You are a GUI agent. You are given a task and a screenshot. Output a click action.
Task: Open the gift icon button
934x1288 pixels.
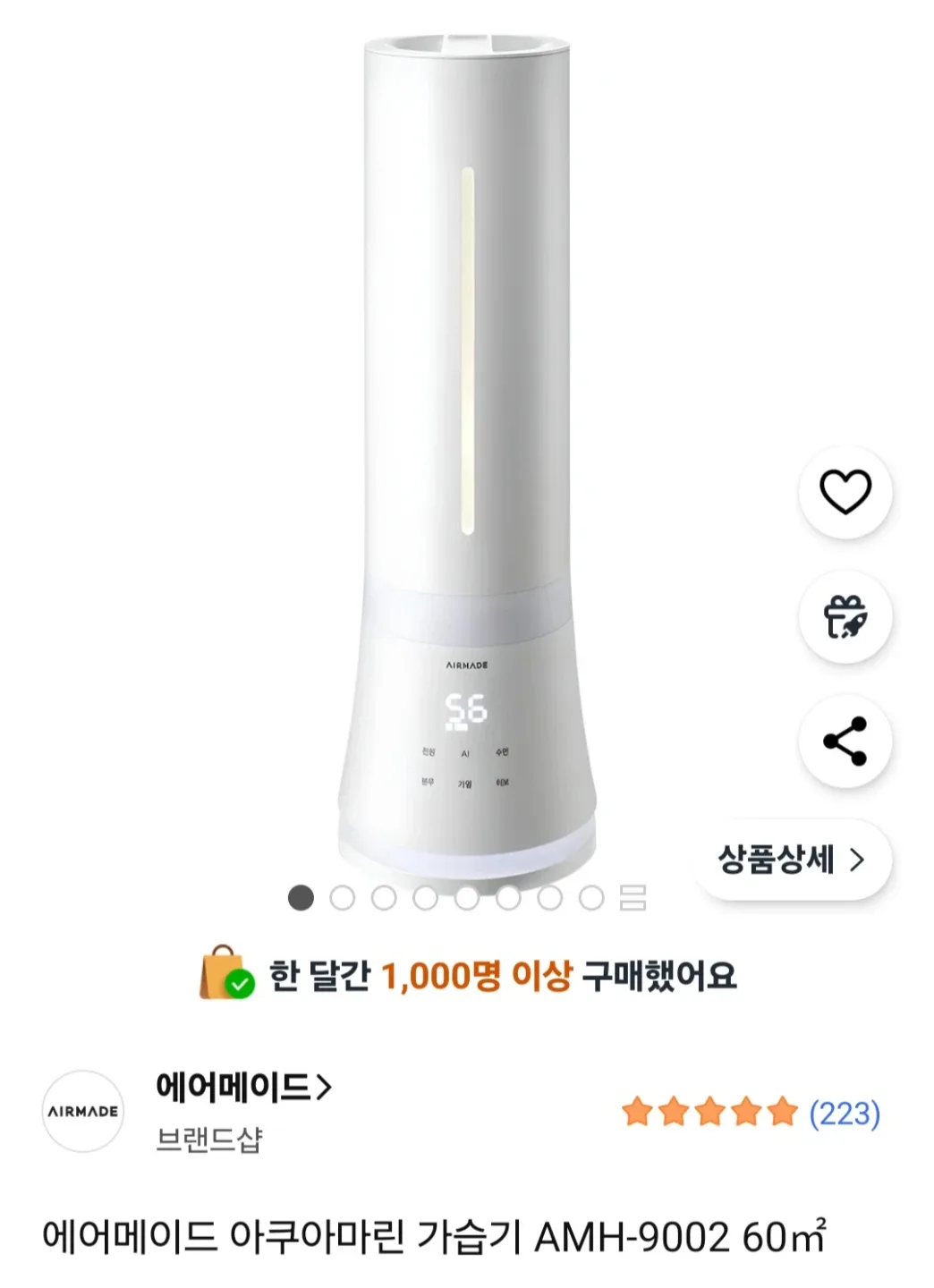[845, 617]
